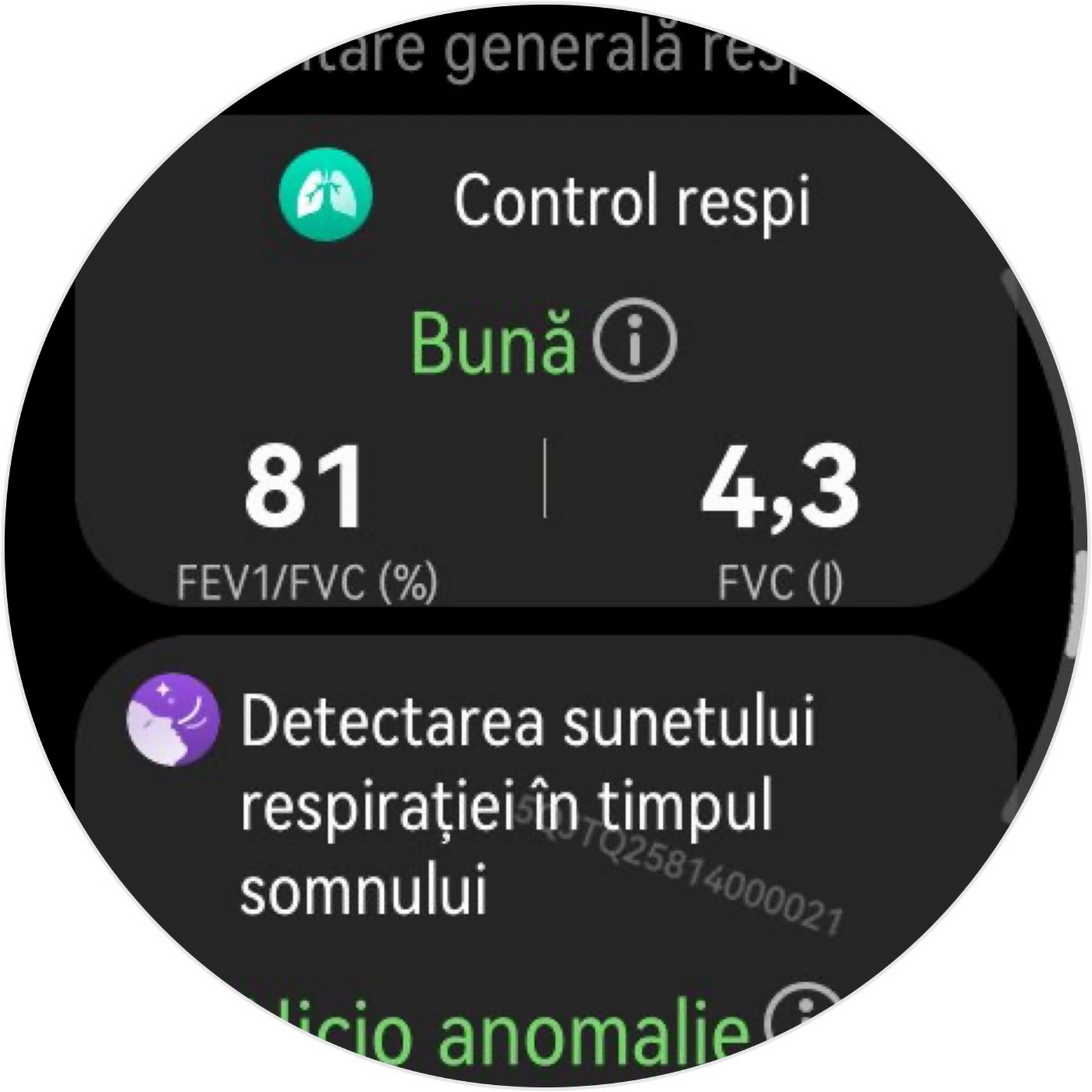Screen dimensions: 1092x1092
Task: Show info next to the anomalie status
Action: coord(804,1019)
